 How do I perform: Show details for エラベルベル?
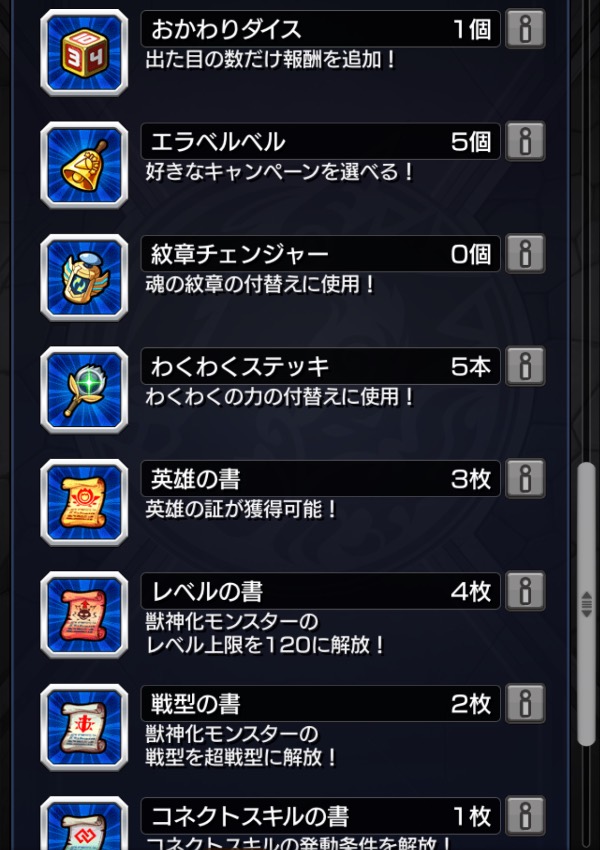click(x=525, y=141)
